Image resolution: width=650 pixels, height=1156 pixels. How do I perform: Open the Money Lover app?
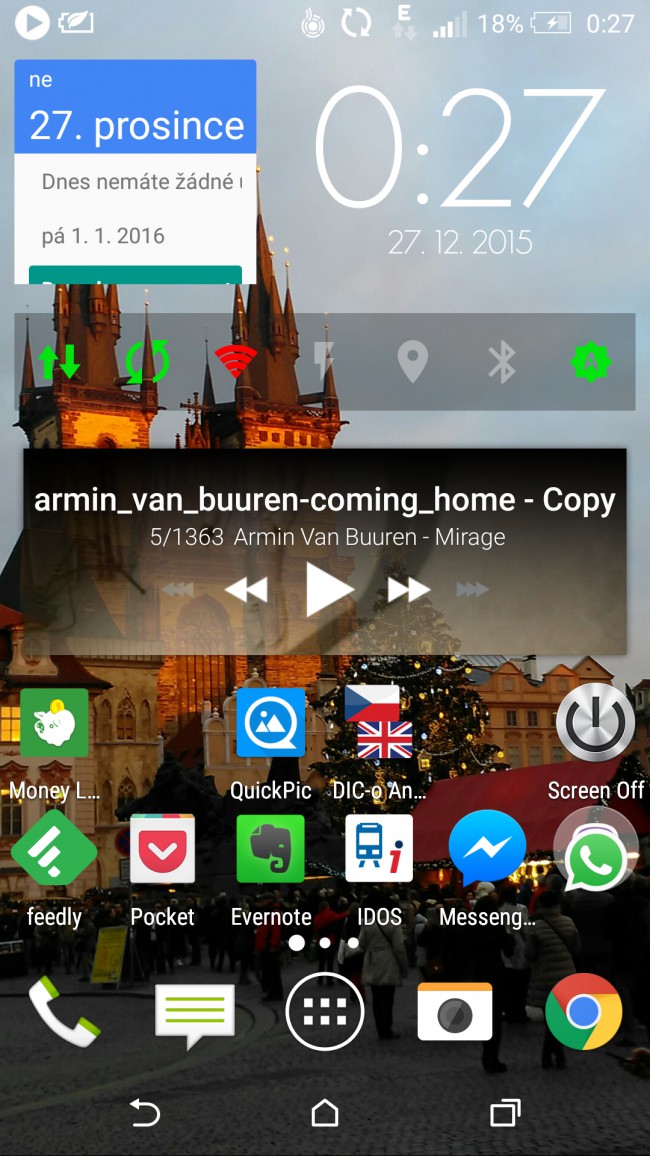click(x=54, y=724)
